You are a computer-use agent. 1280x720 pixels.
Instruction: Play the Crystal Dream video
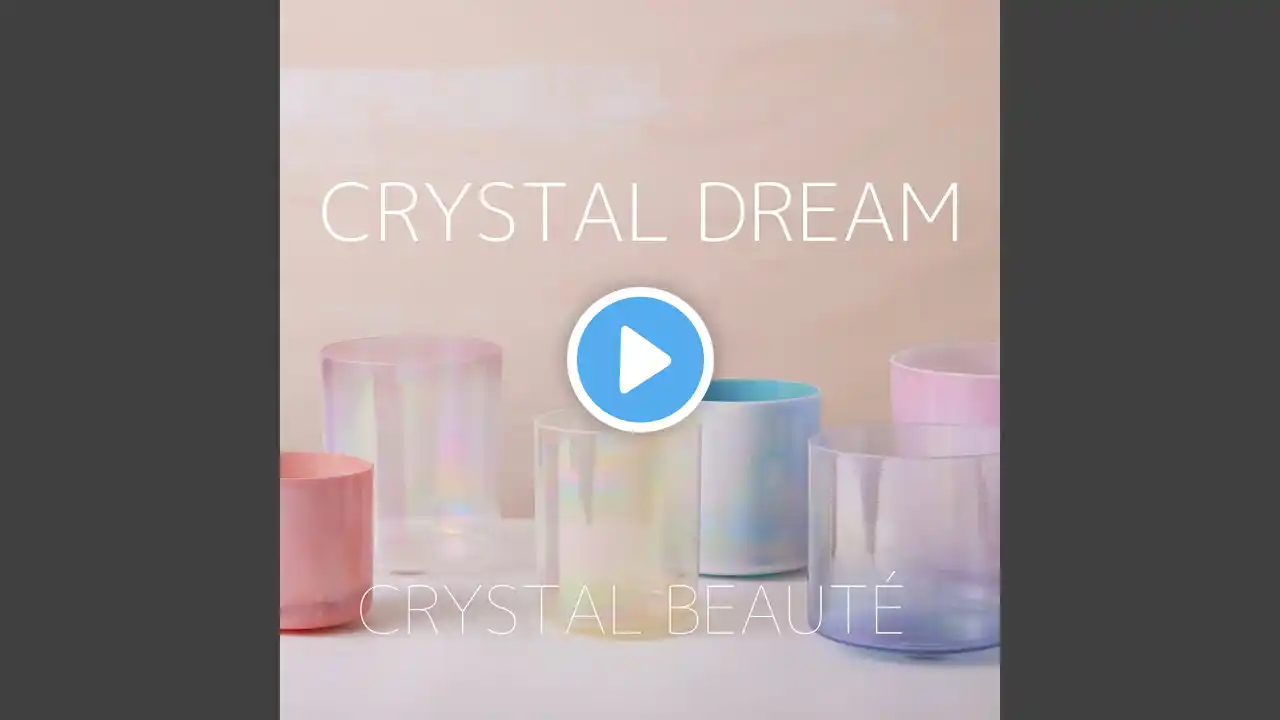(640, 359)
